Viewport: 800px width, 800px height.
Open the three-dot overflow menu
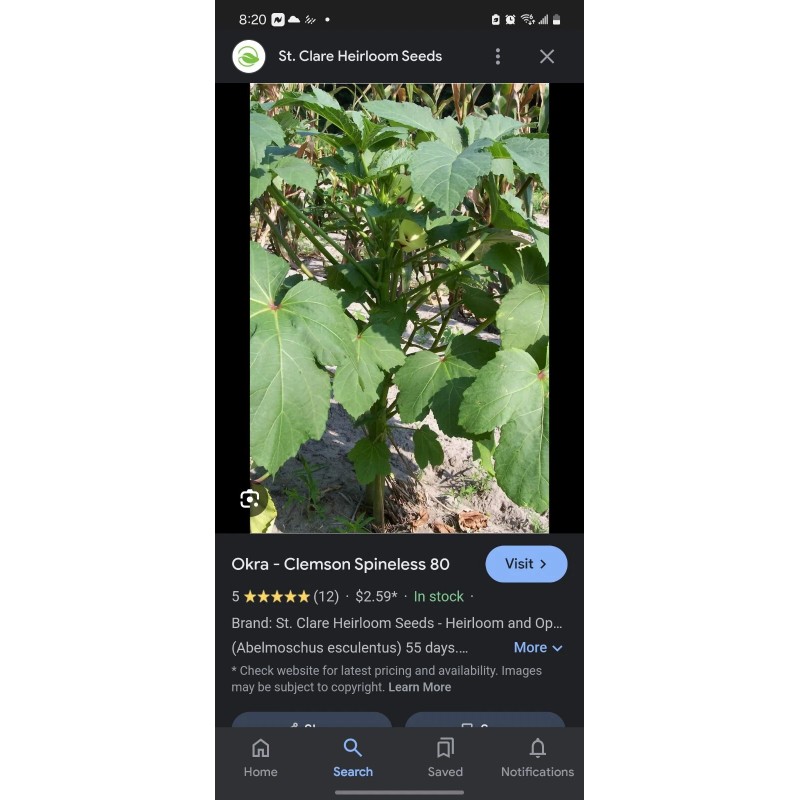[497, 57]
